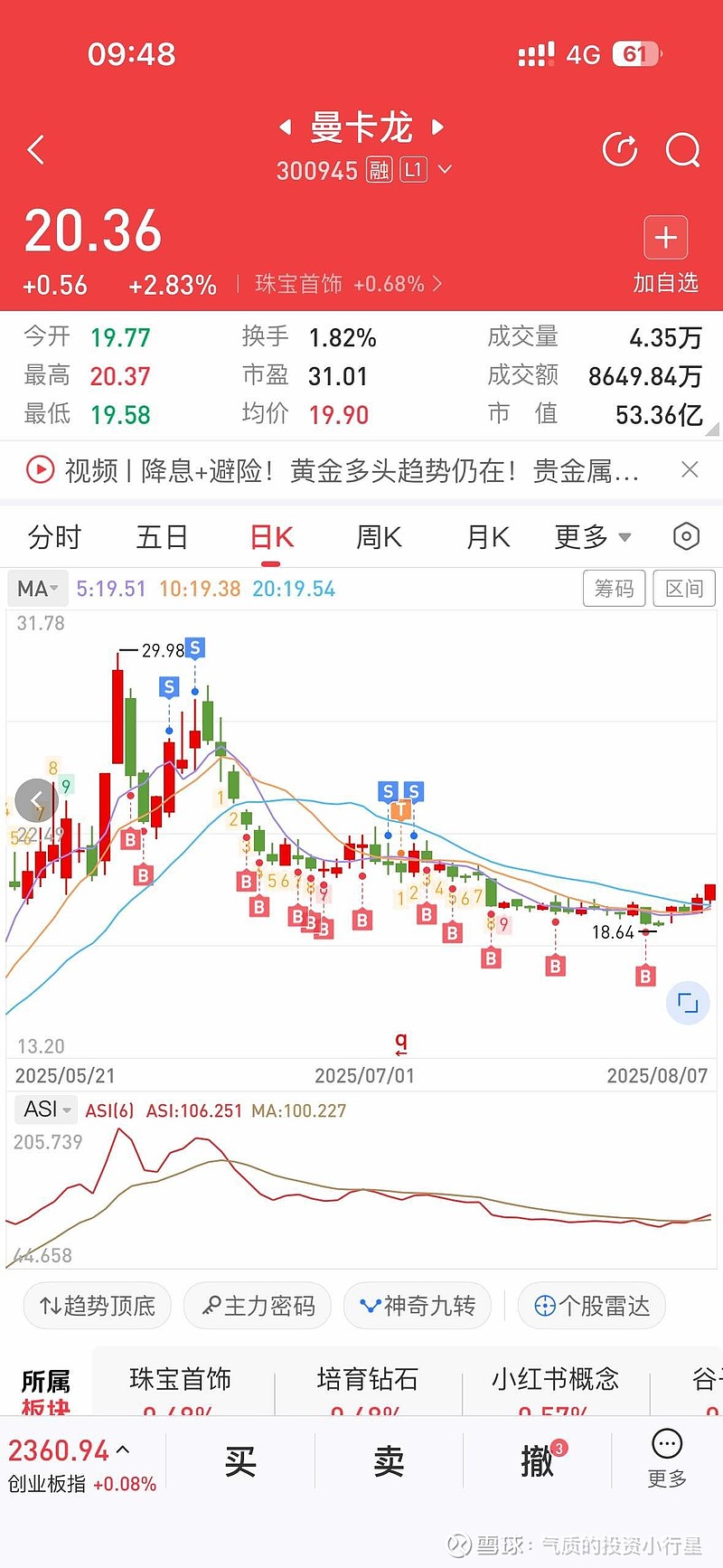Open chart settings hexagon icon

687,537
